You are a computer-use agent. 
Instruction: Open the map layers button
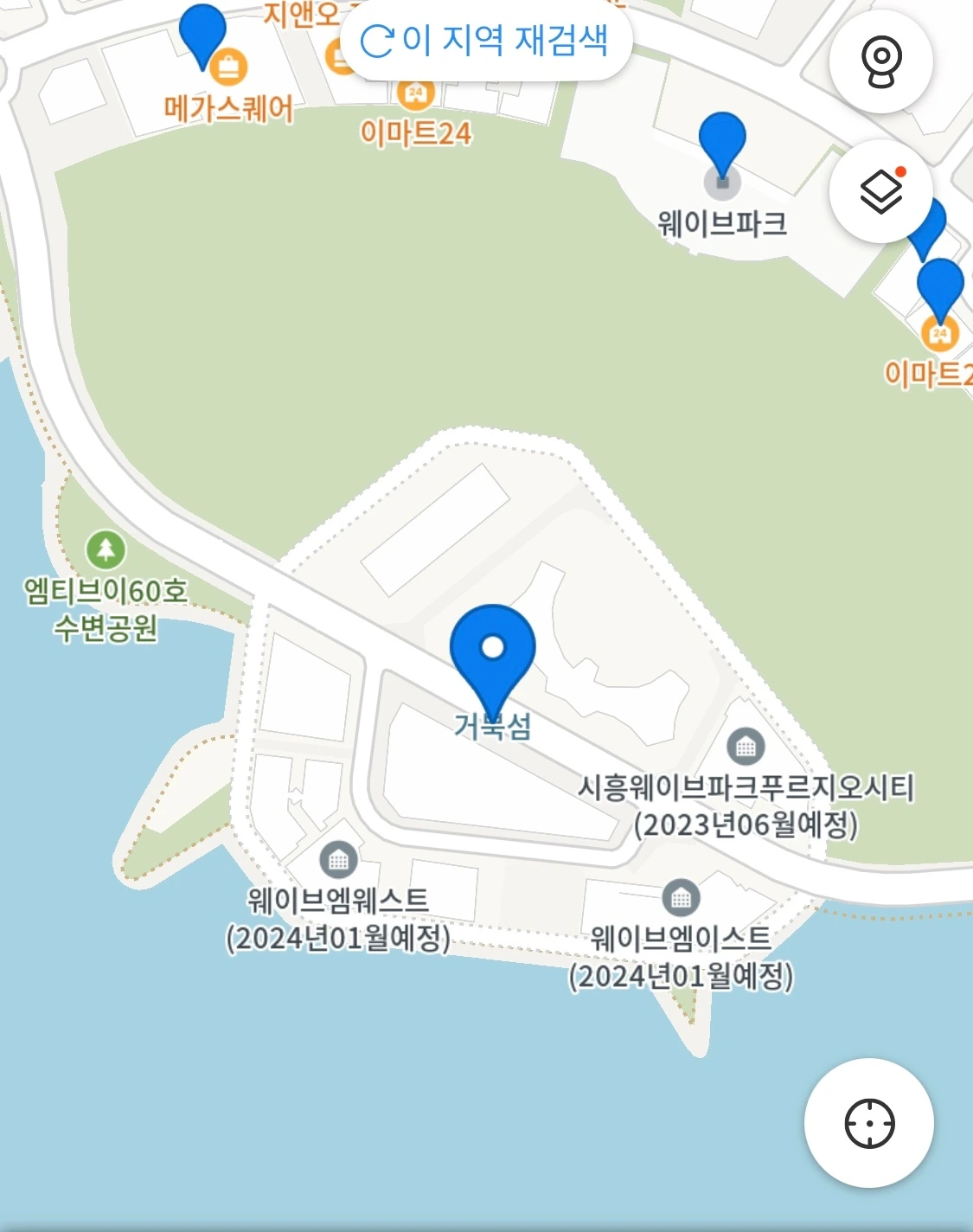pos(880,191)
